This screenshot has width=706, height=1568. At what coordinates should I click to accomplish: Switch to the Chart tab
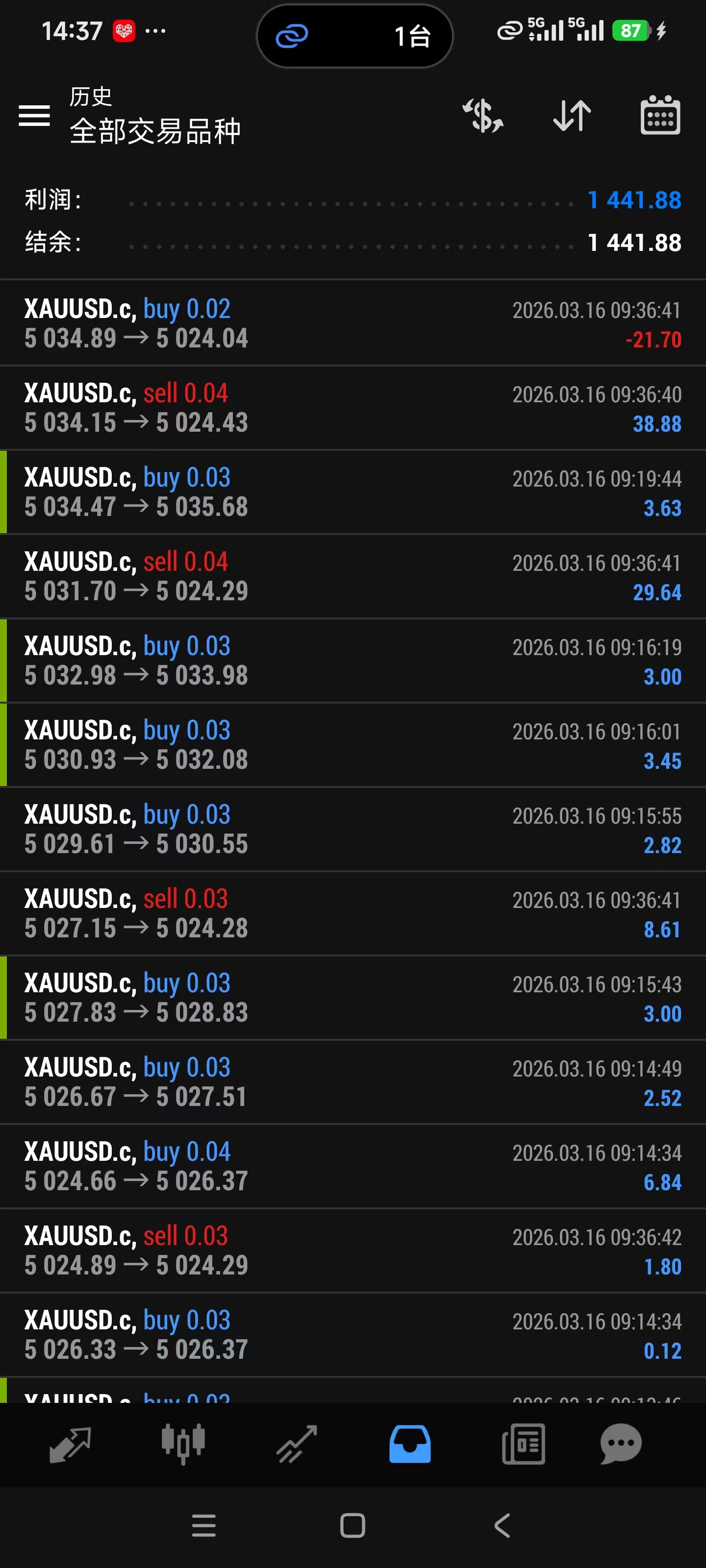click(x=183, y=1443)
